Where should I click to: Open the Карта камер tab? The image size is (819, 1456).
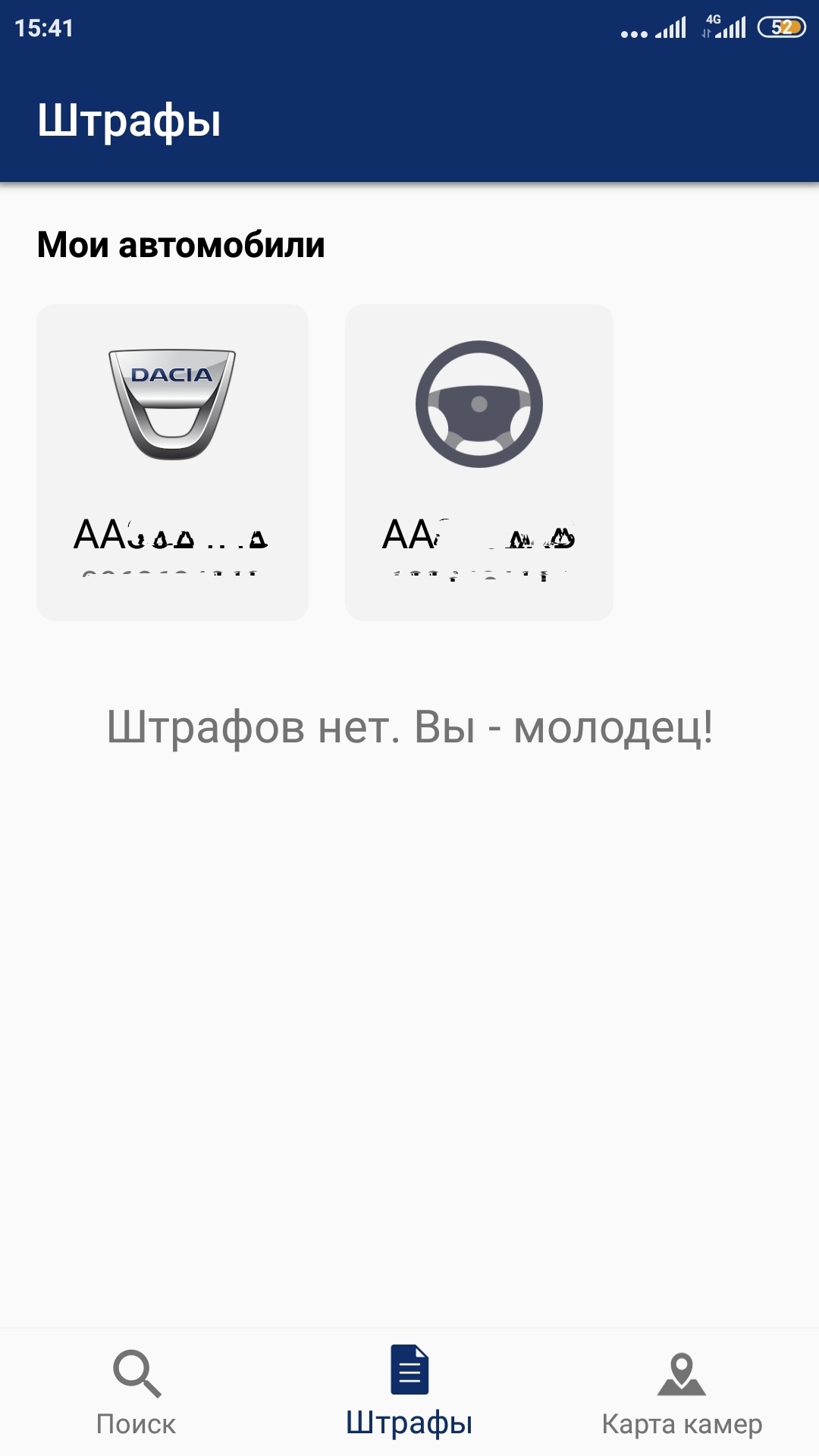pyautogui.click(x=682, y=1392)
